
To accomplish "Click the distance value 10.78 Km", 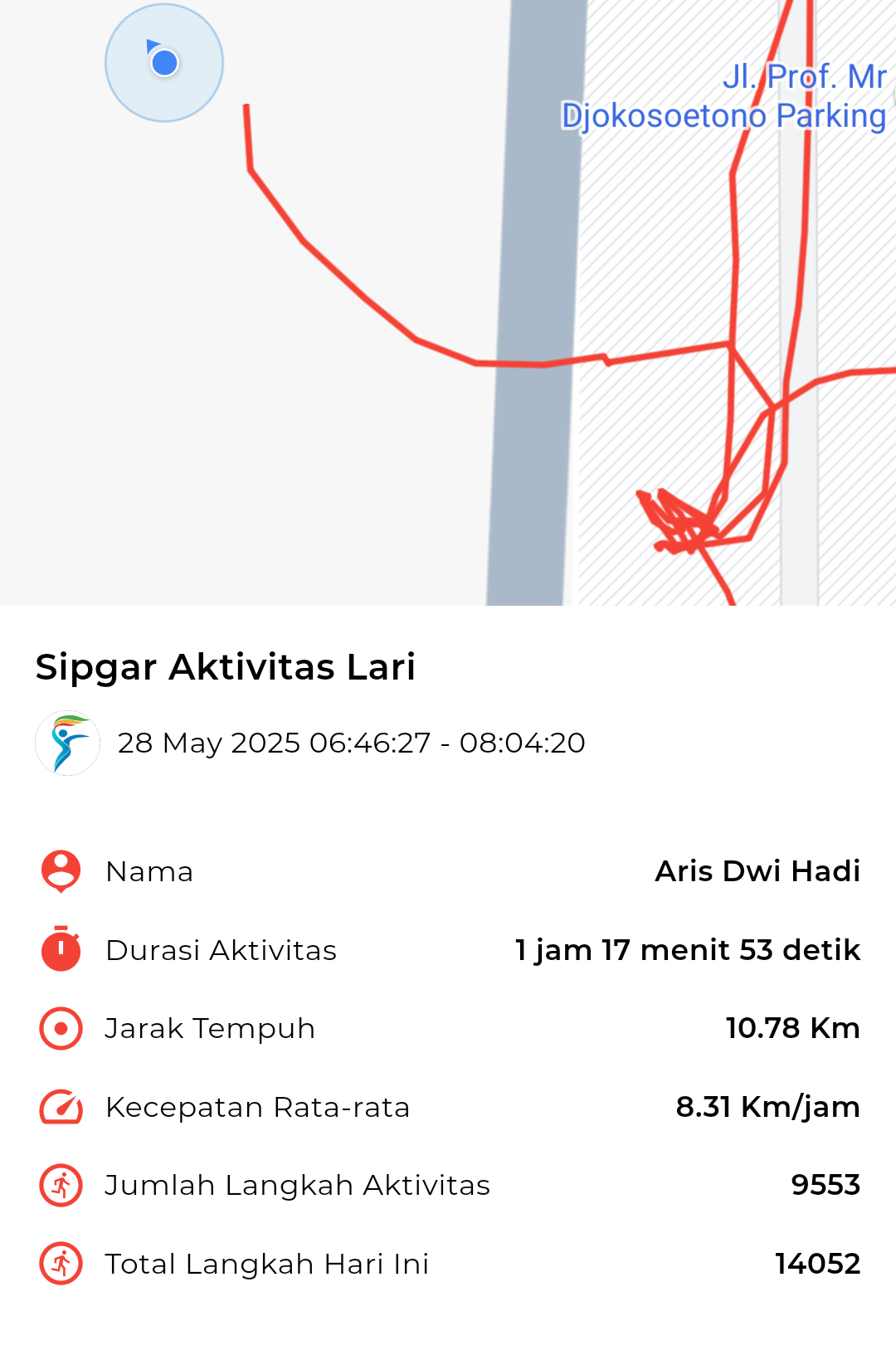I will (792, 1028).
